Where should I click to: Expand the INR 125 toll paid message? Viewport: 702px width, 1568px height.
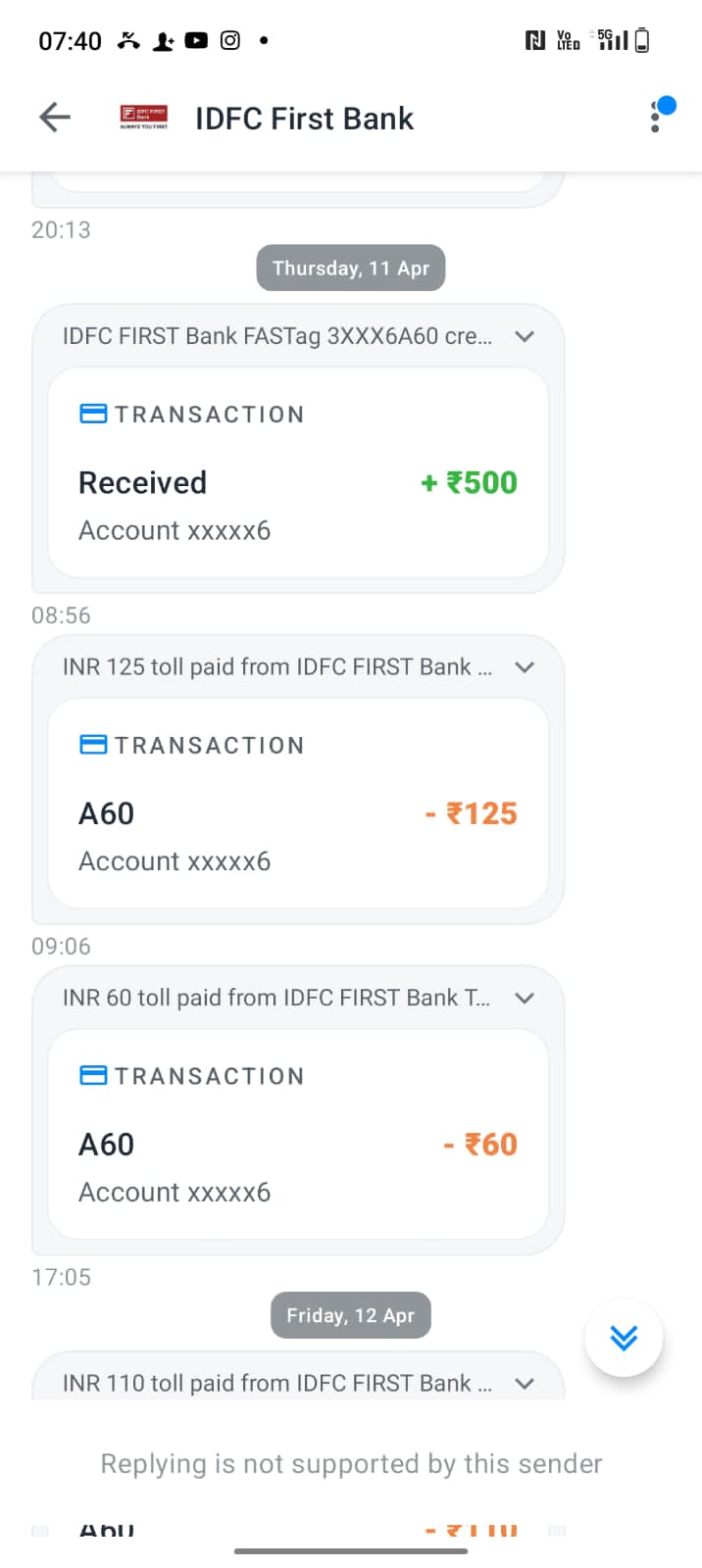(525, 667)
